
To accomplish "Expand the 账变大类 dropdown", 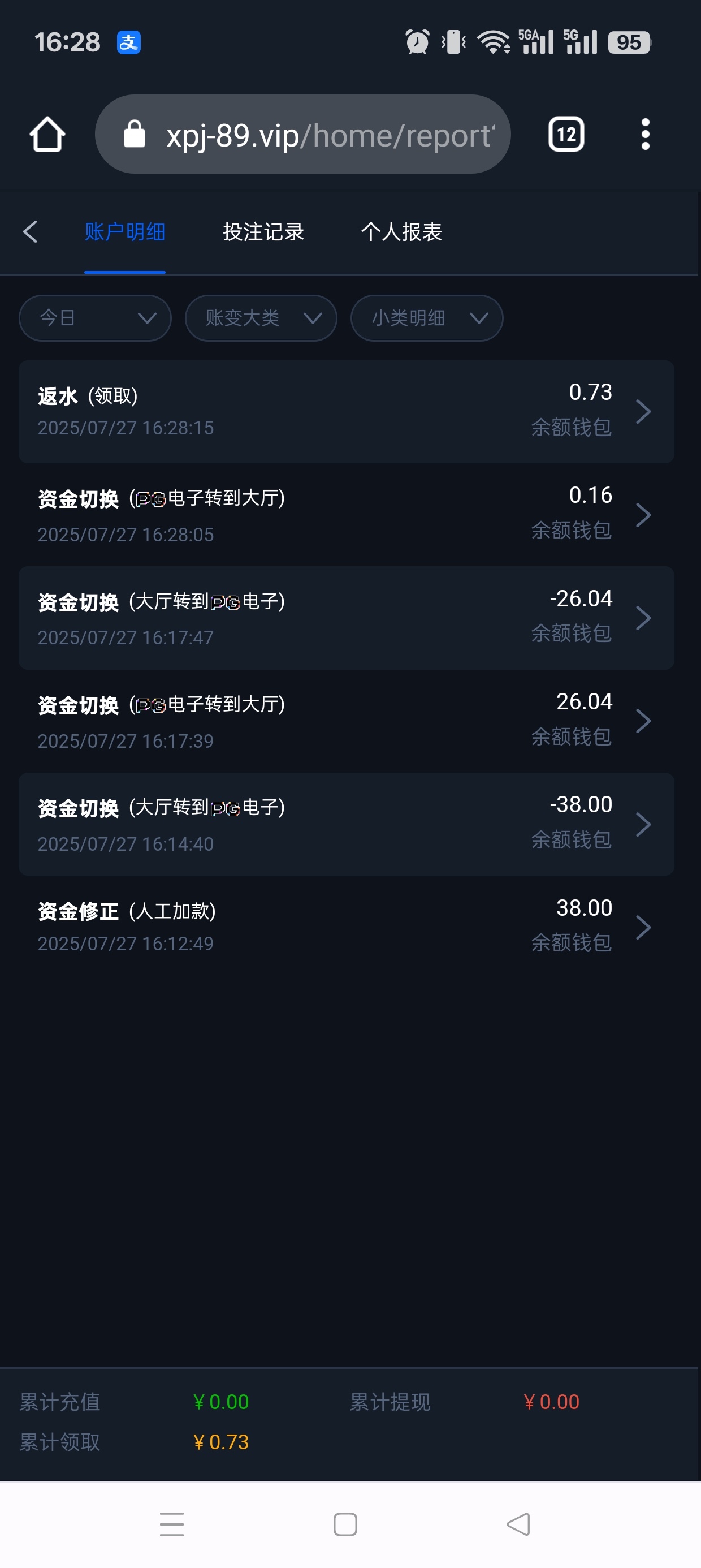I will tap(261, 318).
